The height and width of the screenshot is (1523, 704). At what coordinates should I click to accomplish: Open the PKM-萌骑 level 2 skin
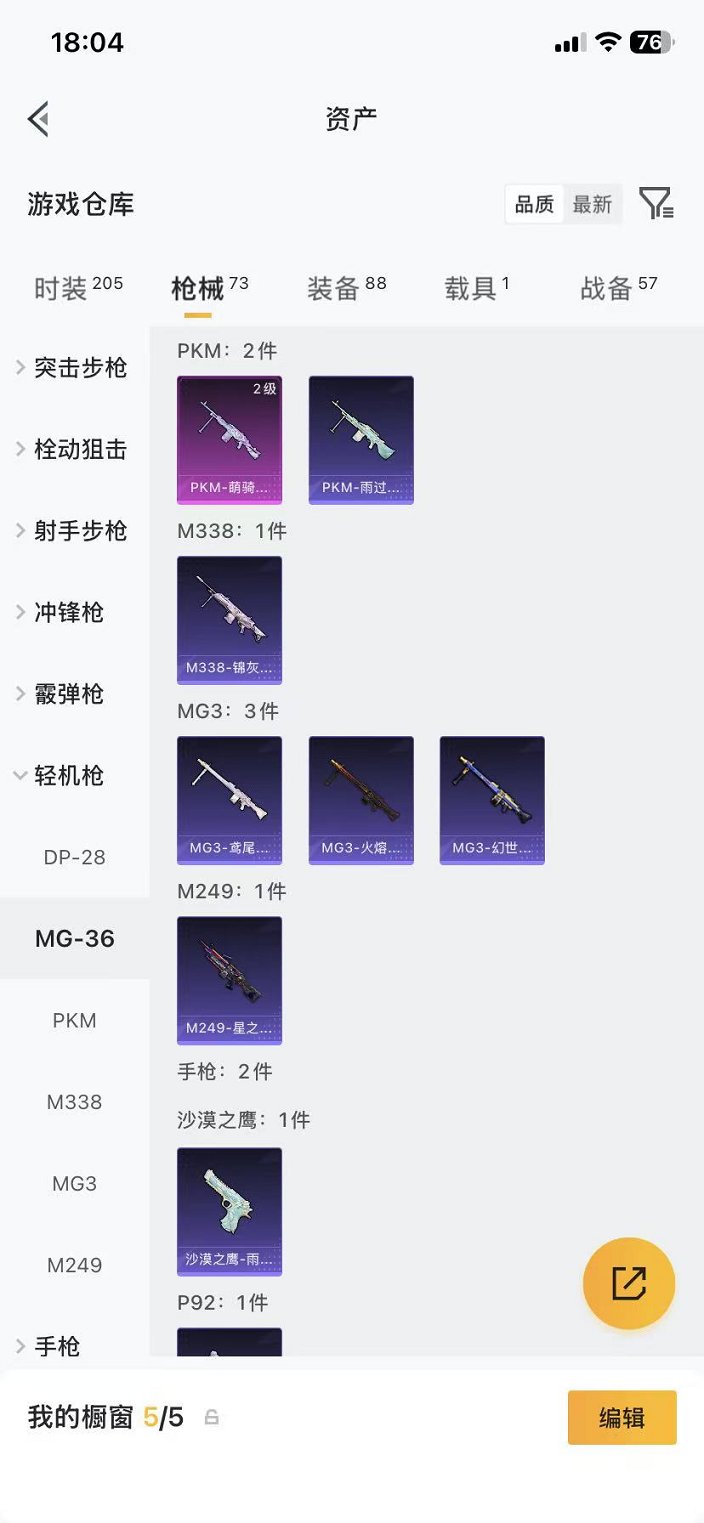(x=229, y=439)
